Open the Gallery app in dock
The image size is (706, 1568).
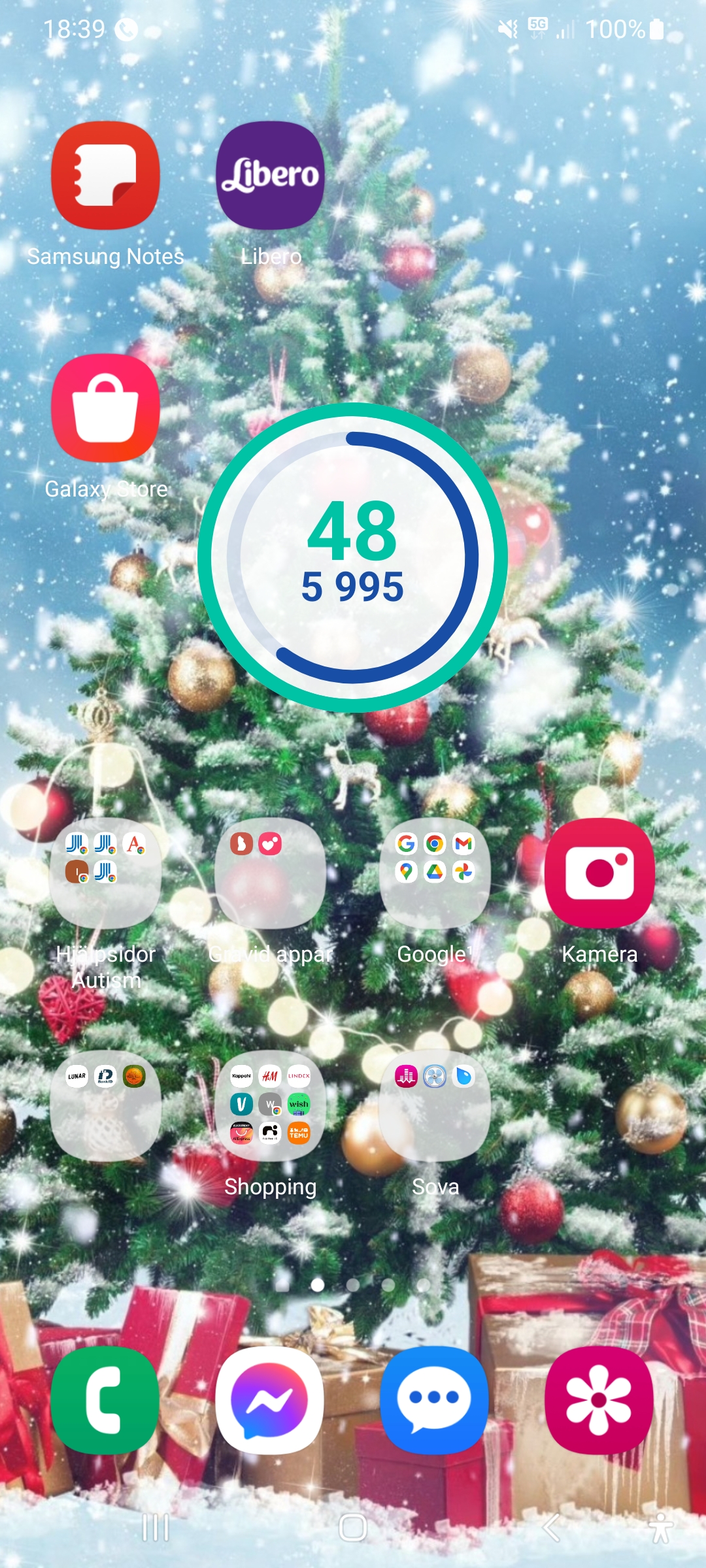click(x=599, y=1399)
